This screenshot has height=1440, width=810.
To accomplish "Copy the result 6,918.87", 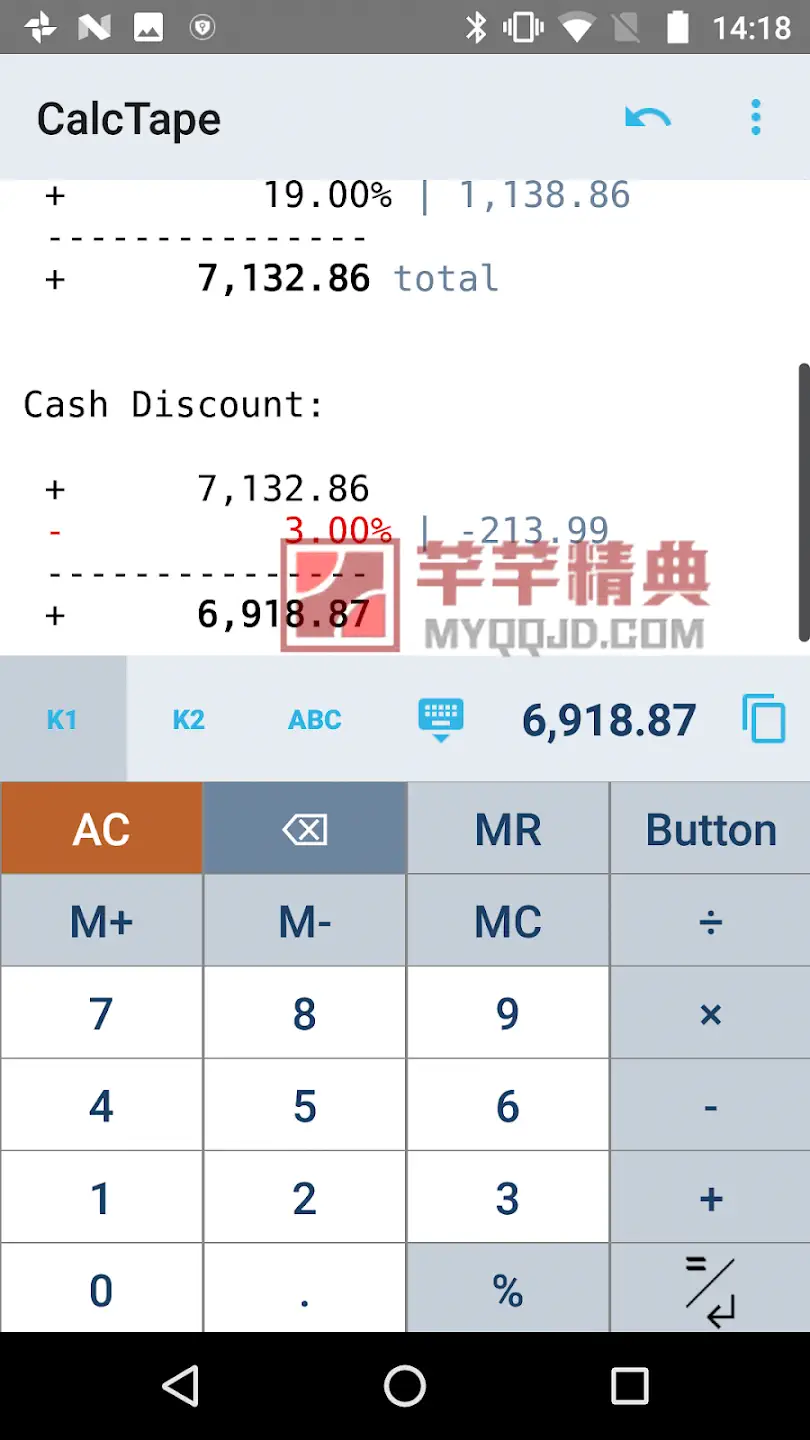I will (764, 719).
